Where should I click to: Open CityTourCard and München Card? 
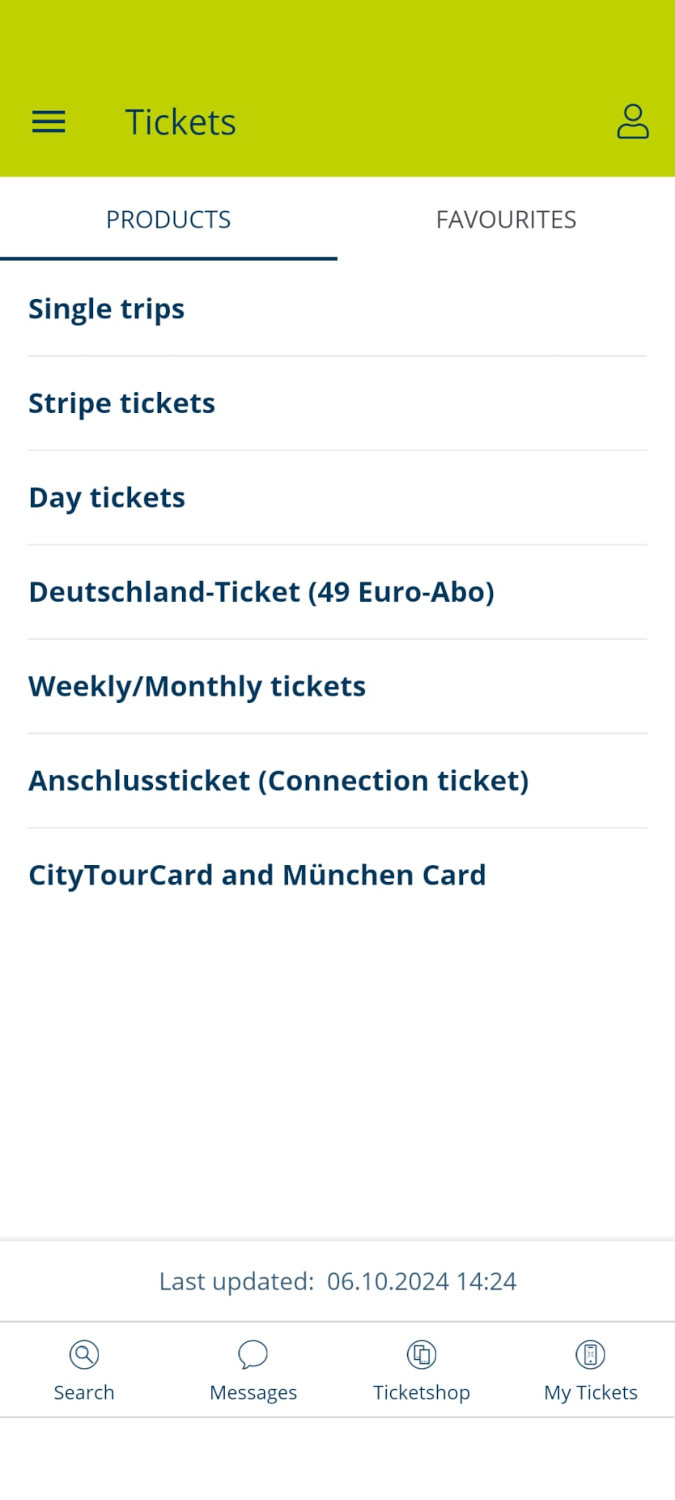337,875
